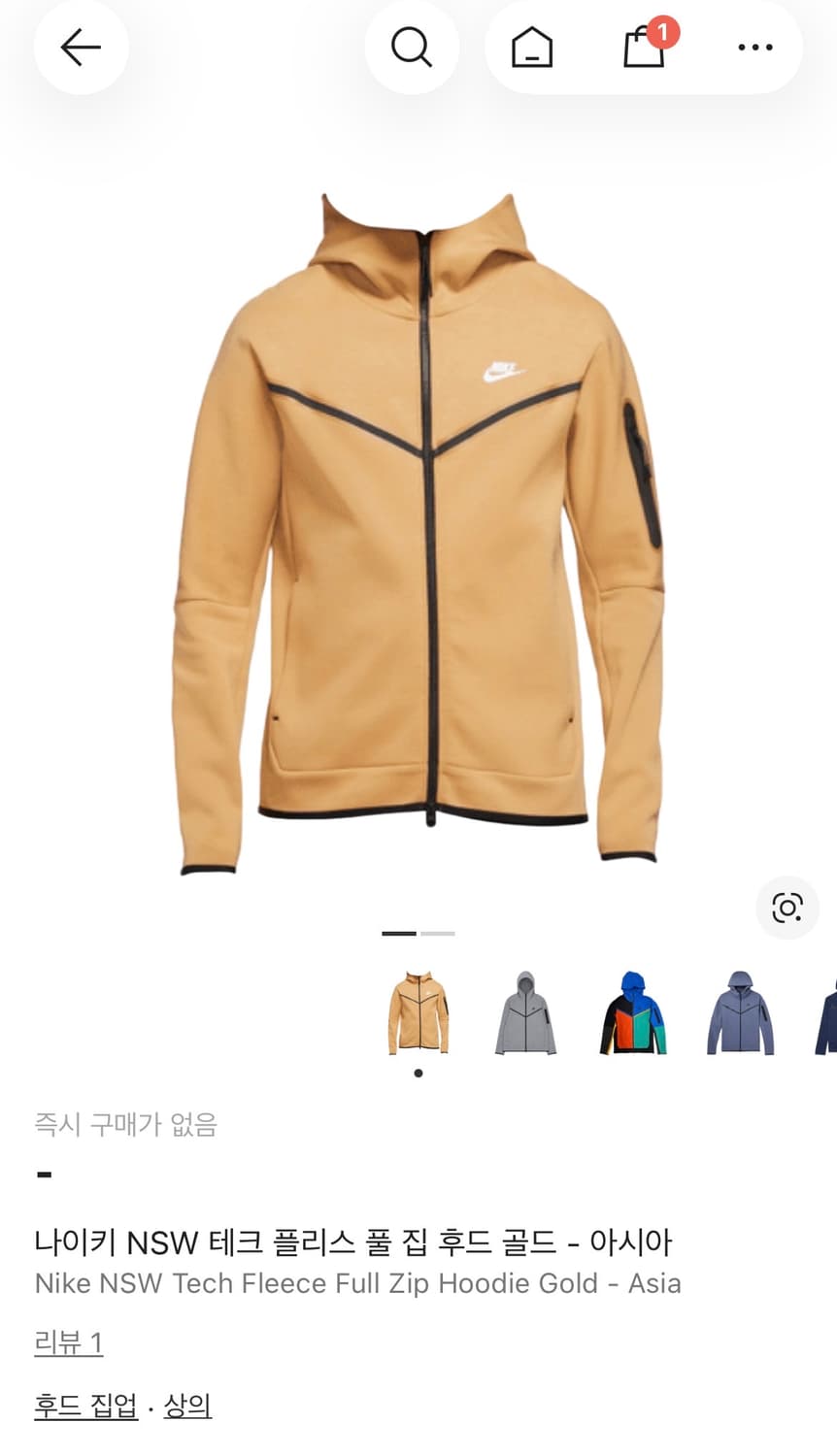Viewport: 837px width, 1456px height.
Task: Expand the gold hoodie color option
Action: (418, 1011)
